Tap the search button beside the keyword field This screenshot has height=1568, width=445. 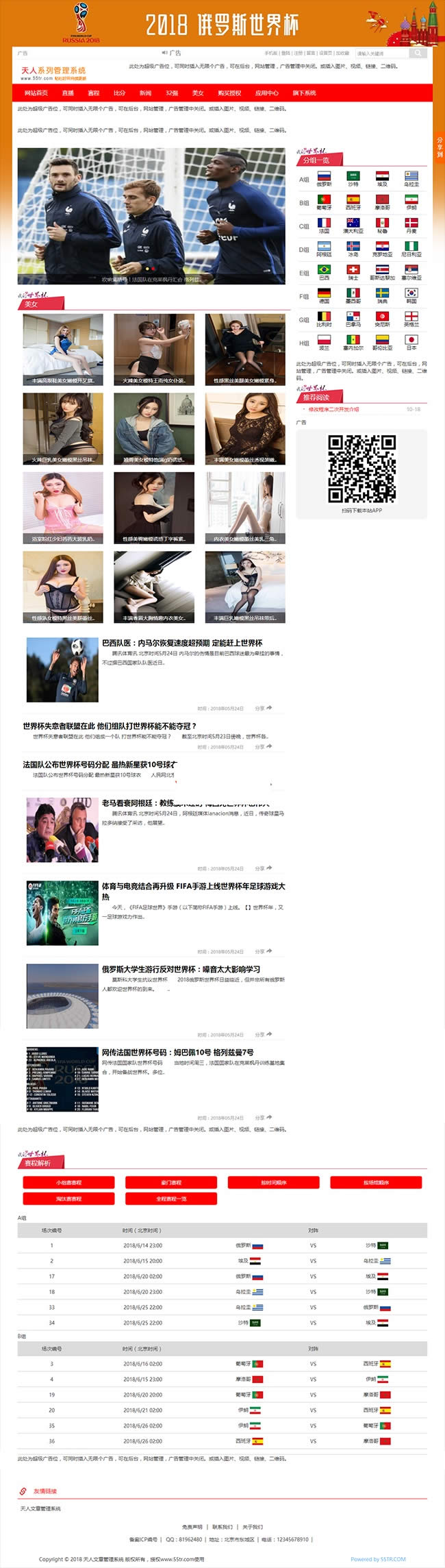coord(417,53)
